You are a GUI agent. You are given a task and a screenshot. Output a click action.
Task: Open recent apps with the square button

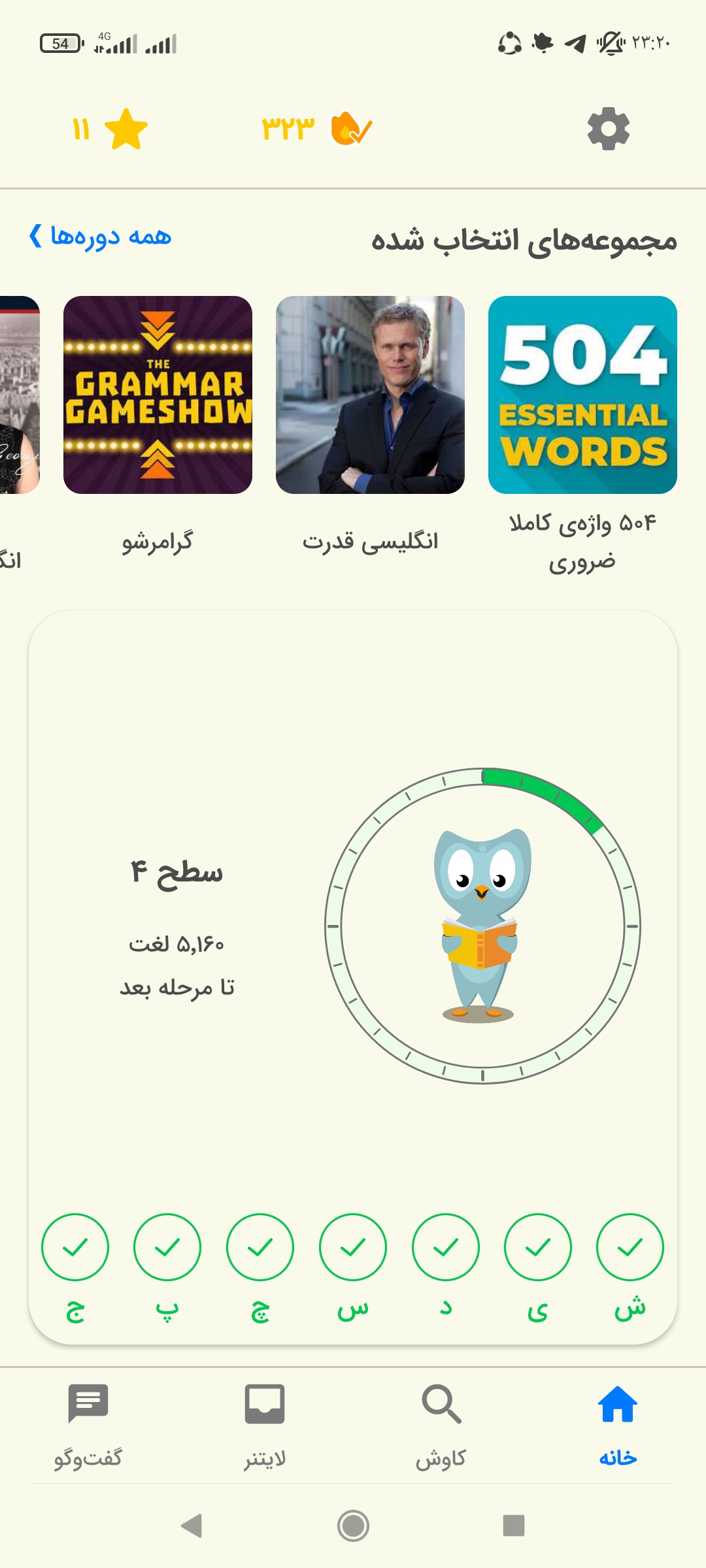coord(514,1526)
